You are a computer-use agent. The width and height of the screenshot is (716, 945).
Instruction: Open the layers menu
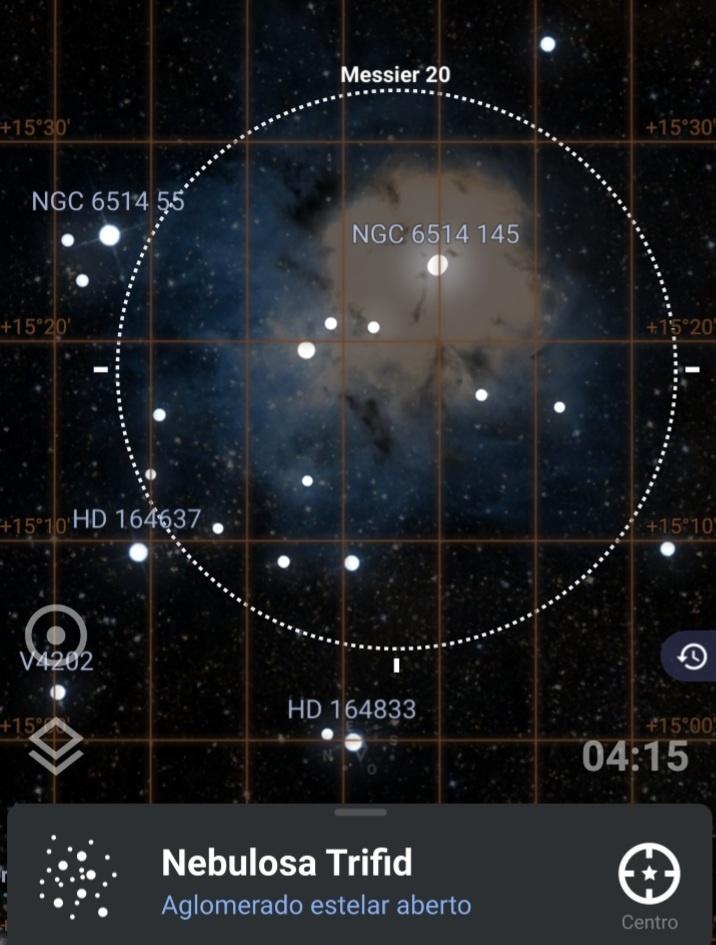coord(55,745)
